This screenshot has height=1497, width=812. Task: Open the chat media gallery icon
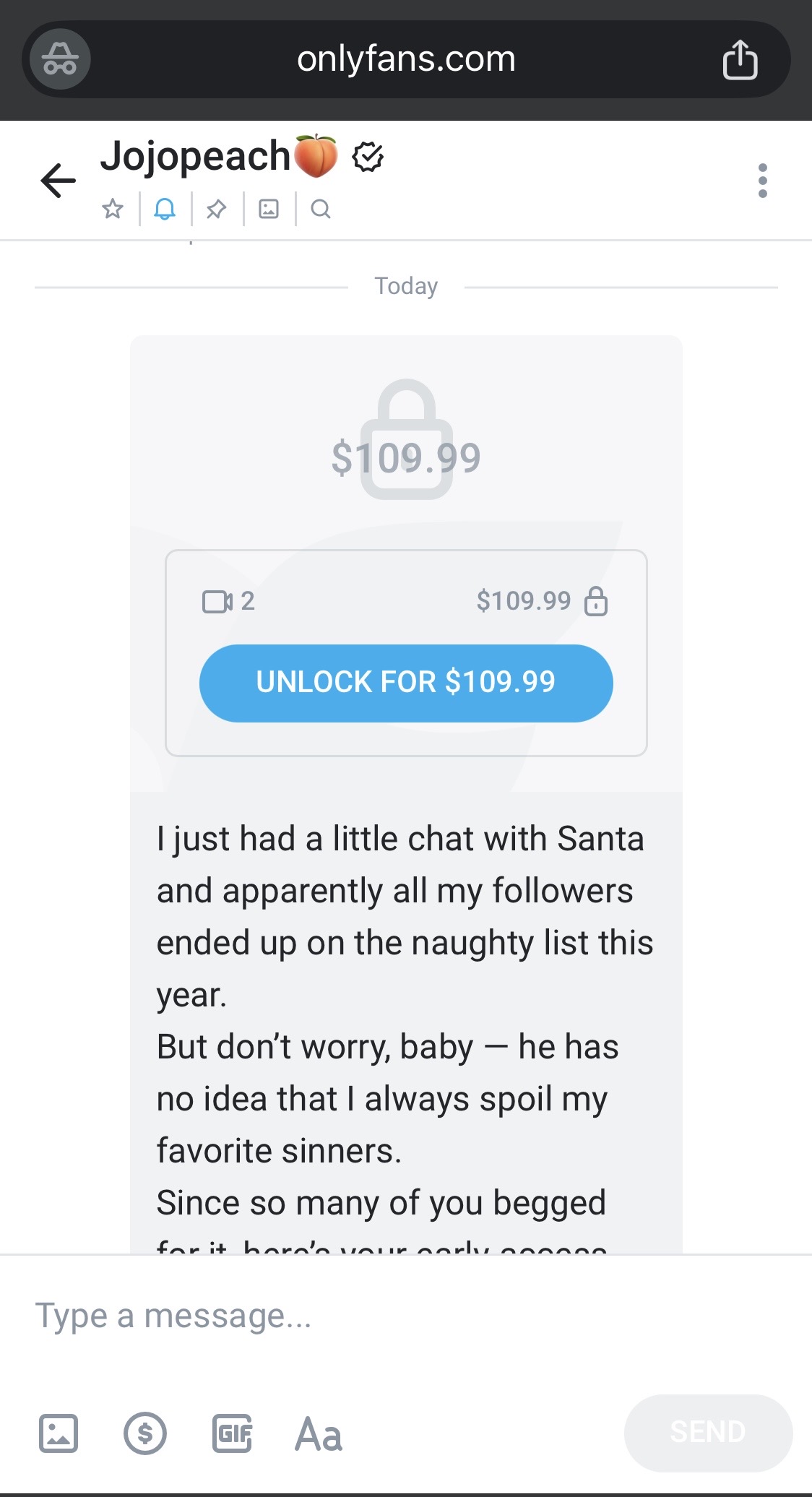pyautogui.click(x=269, y=210)
